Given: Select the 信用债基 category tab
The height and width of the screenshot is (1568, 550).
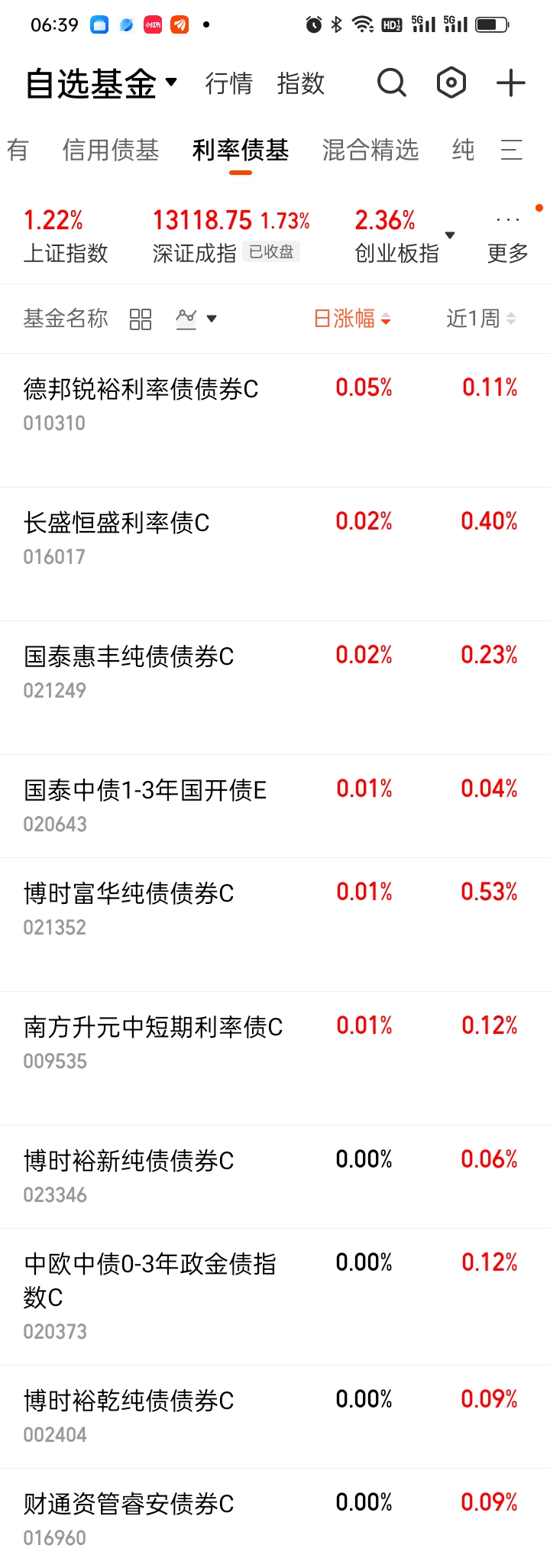Looking at the screenshot, I should 111,150.
